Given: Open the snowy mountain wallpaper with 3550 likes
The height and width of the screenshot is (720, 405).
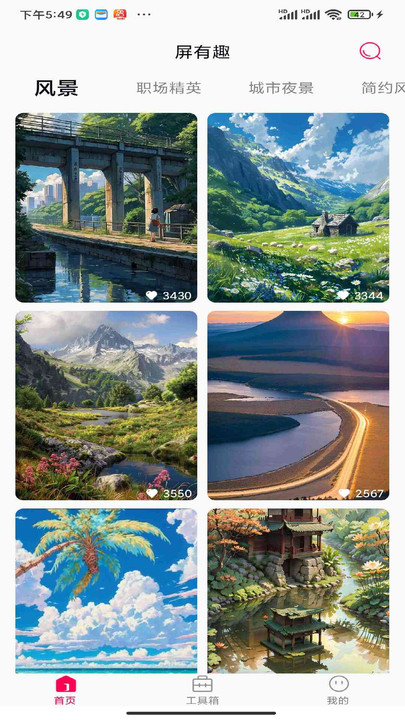Looking at the screenshot, I should [x=107, y=405].
